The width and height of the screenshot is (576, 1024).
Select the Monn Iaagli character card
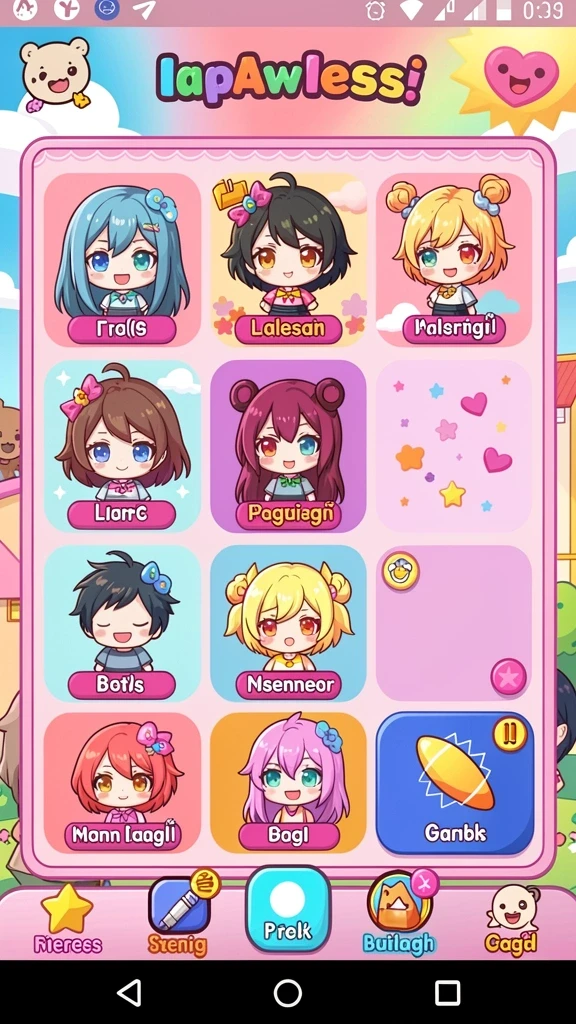click(122, 783)
